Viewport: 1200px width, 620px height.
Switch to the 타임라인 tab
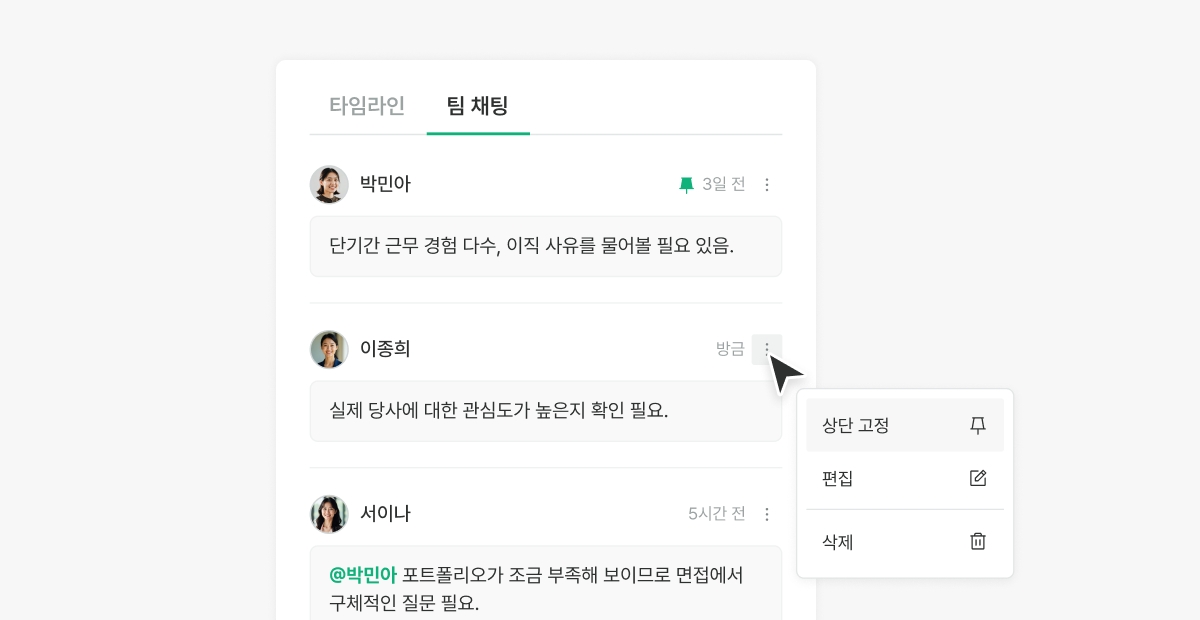367,106
